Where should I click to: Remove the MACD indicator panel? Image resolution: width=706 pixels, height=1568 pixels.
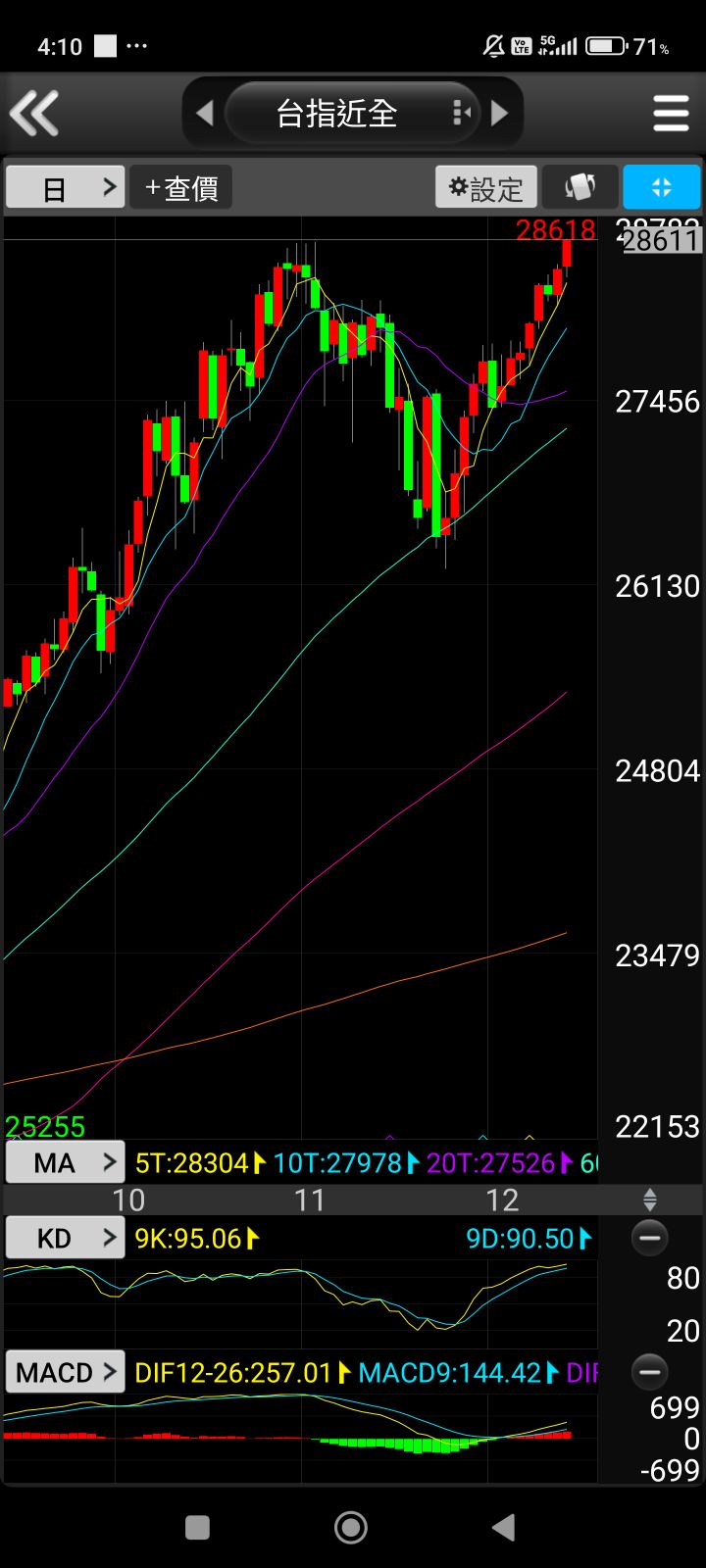(x=649, y=1372)
